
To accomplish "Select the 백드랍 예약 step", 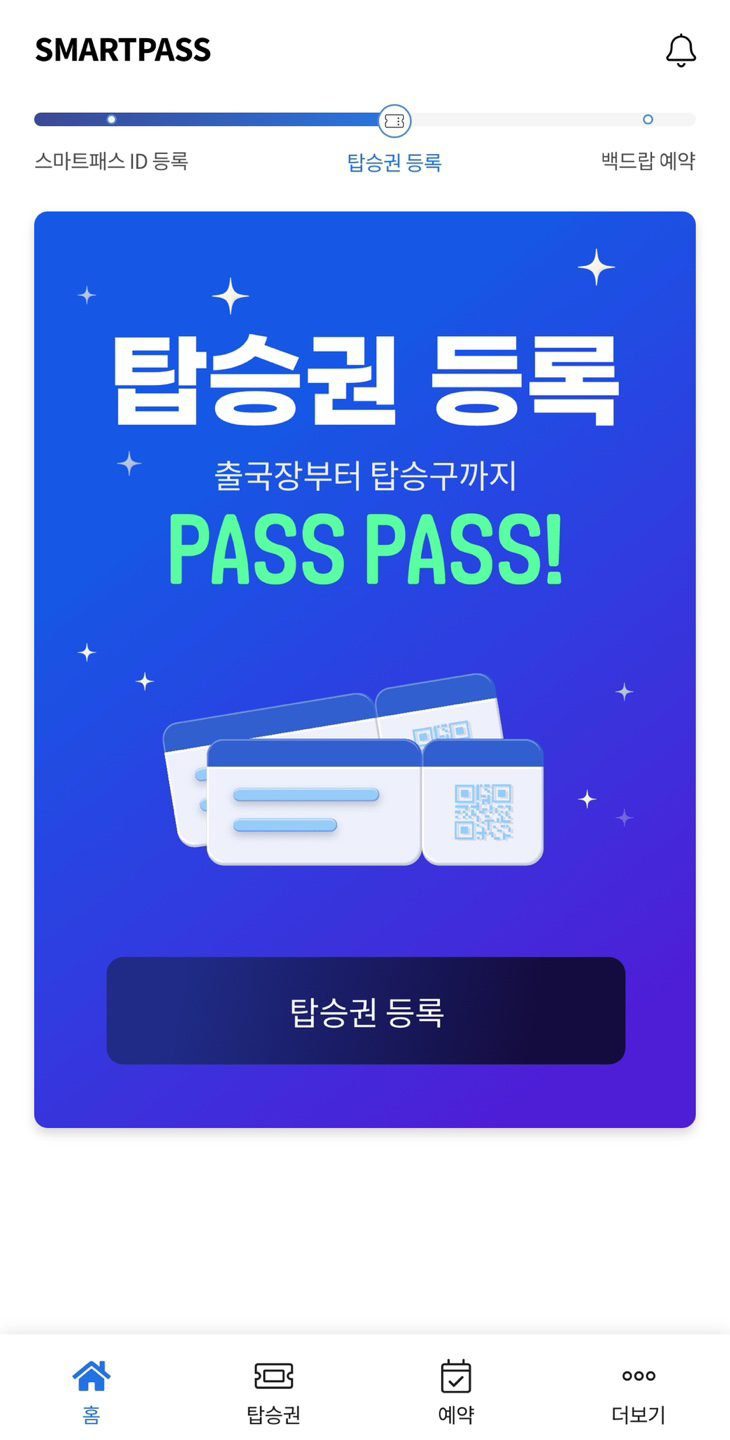I will click(648, 160).
